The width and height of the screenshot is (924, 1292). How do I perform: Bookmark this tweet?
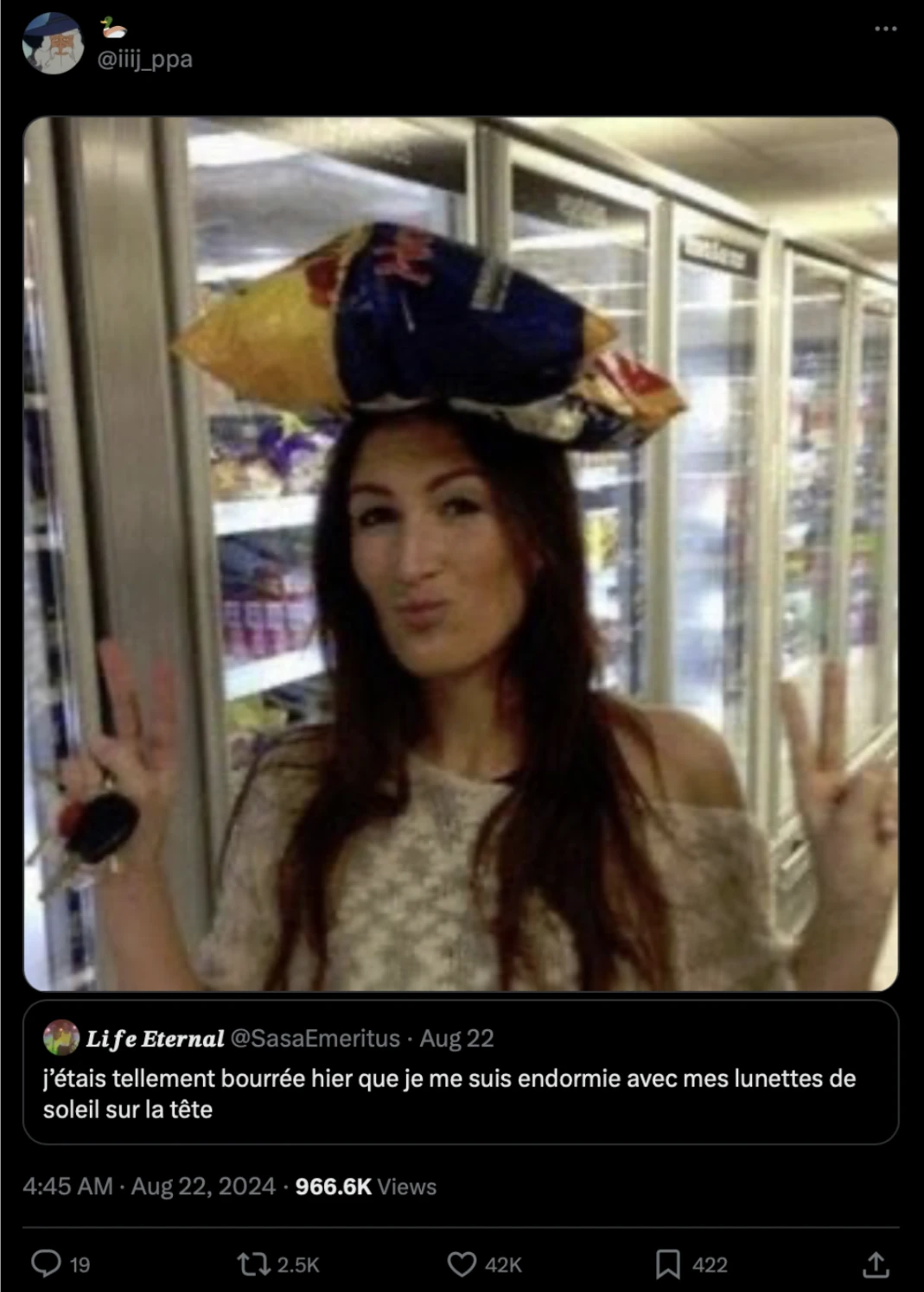[x=667, y=1264]
